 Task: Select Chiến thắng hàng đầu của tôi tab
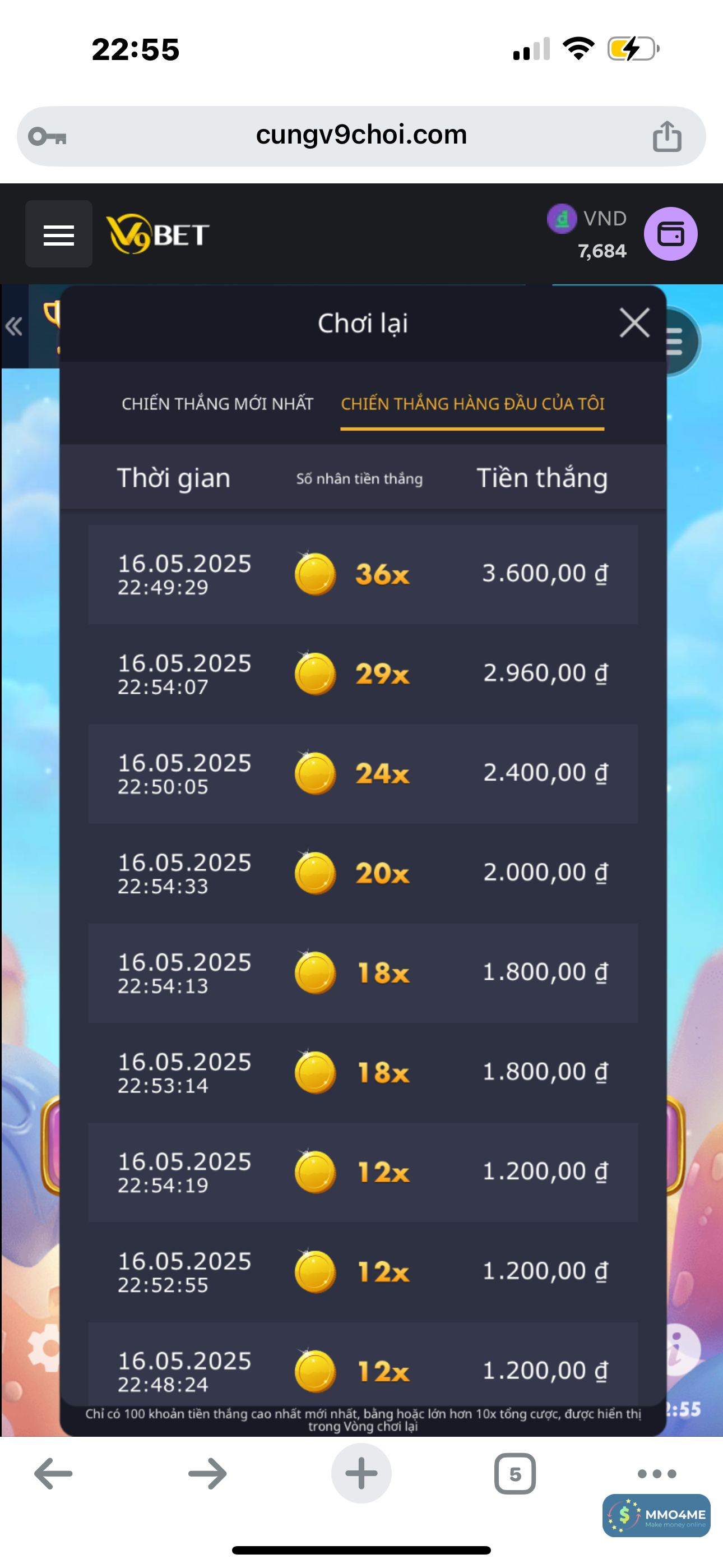point(472,404)
